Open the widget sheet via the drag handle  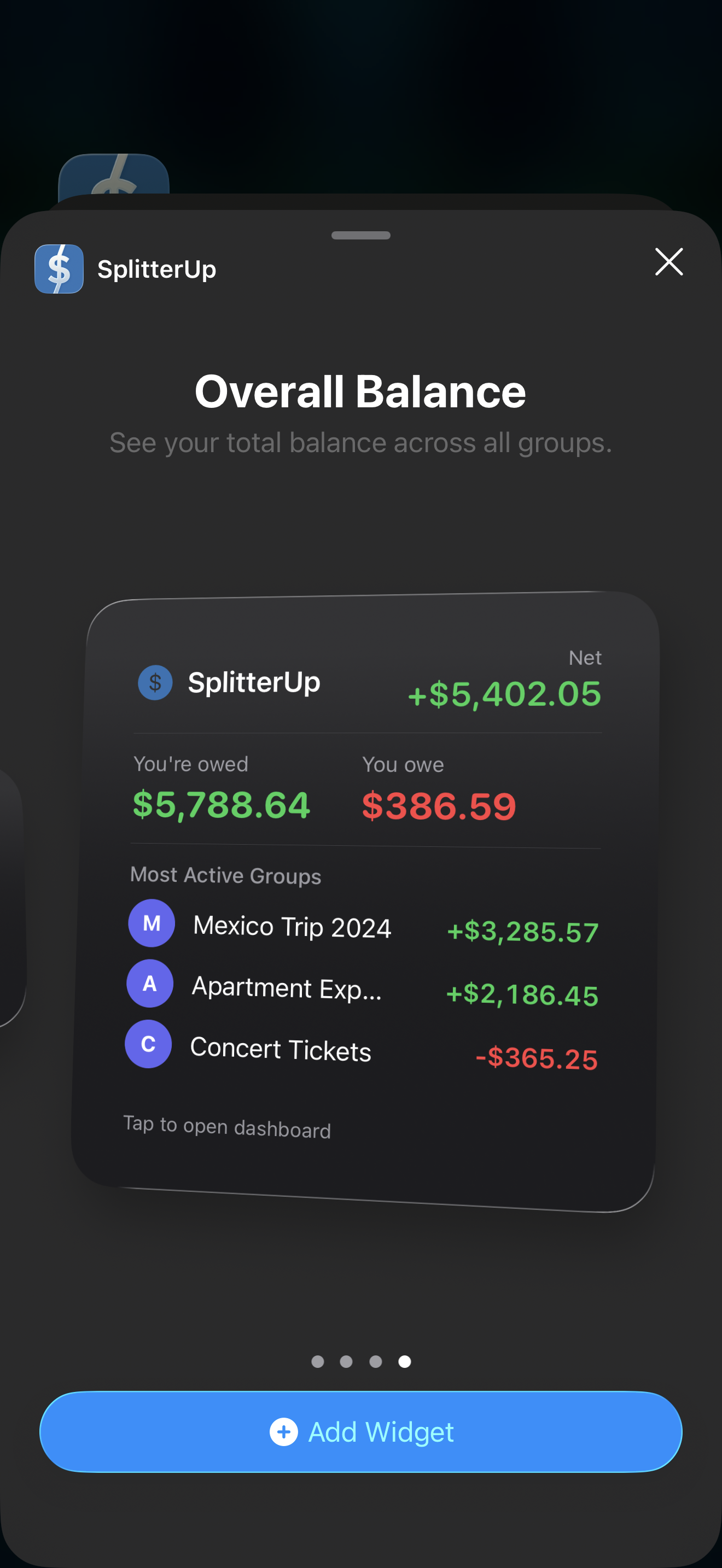click(x=361, y=235)
